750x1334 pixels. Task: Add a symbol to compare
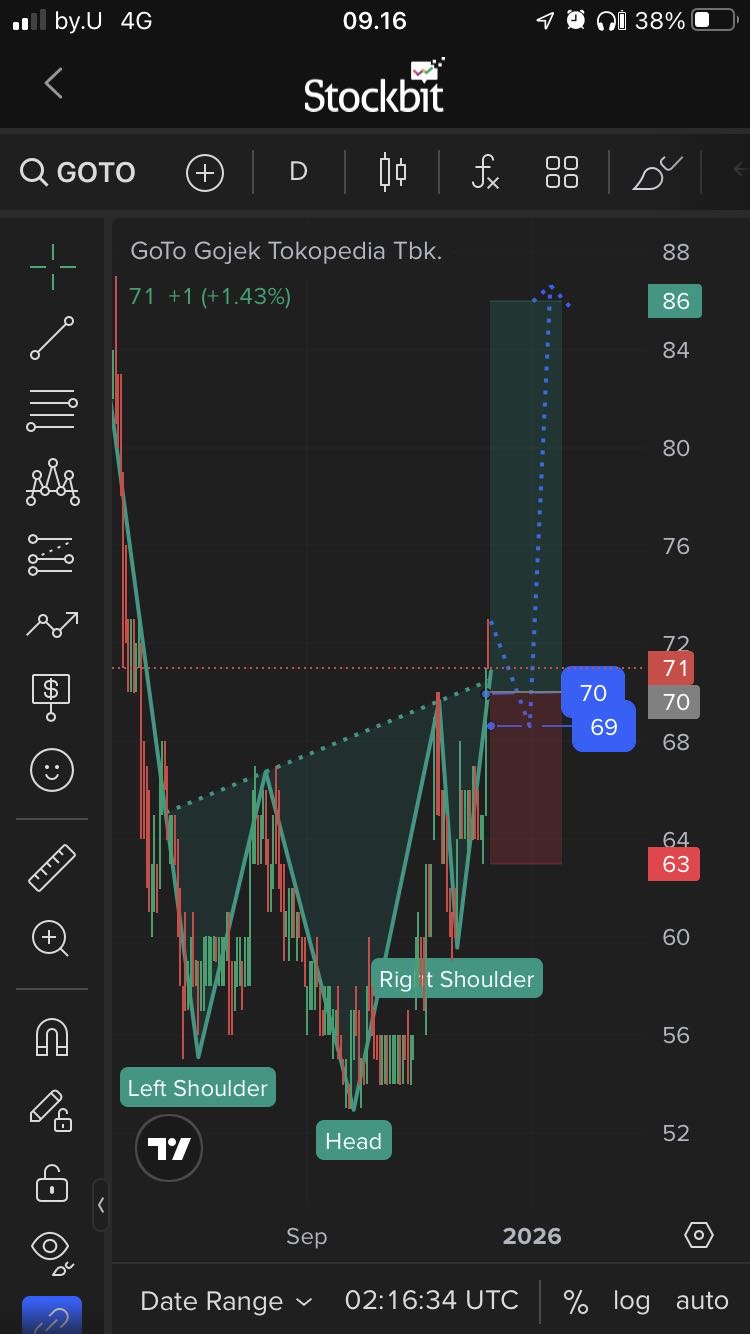point(204,172)
